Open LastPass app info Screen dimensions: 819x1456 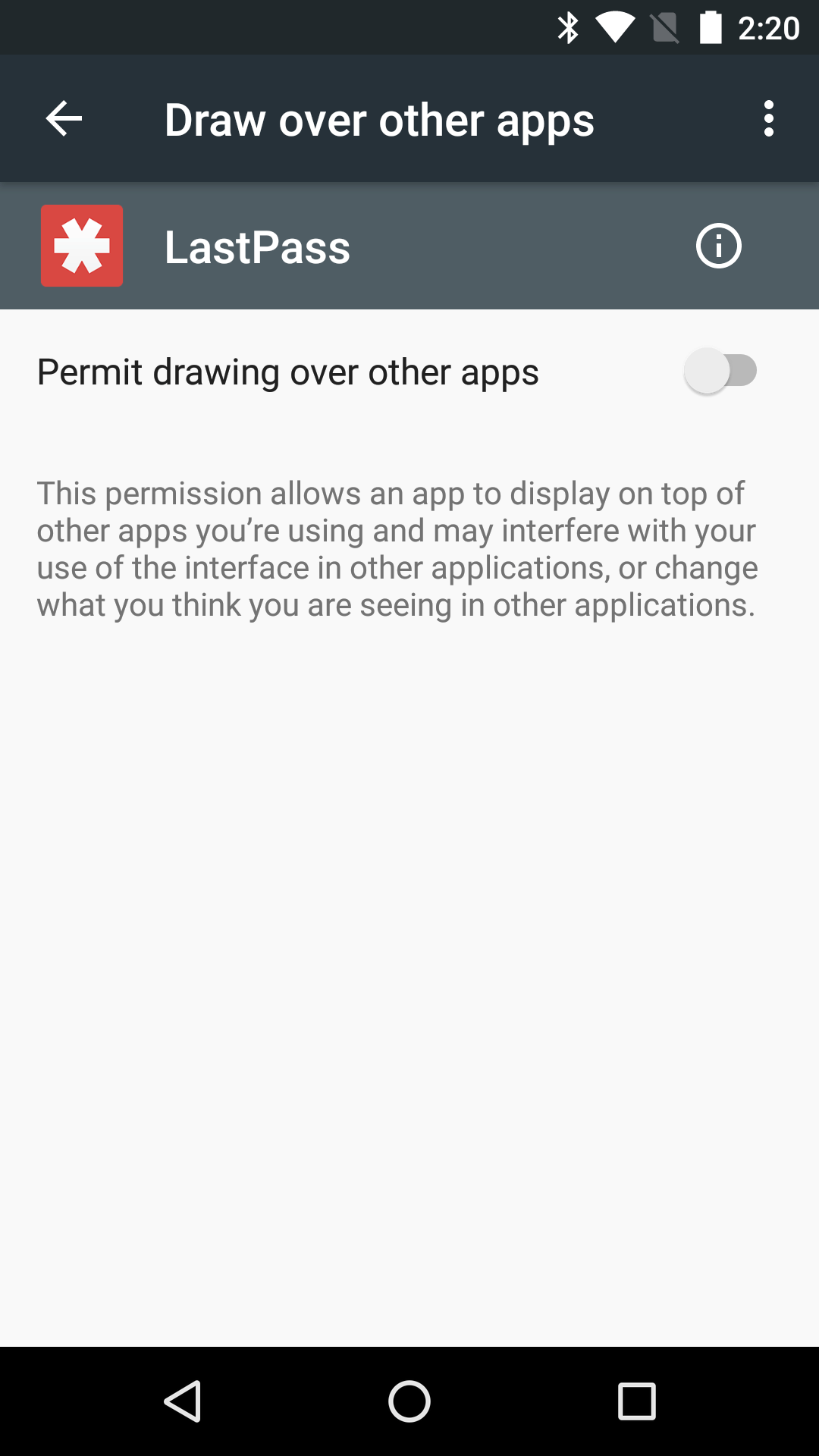coord(718,246)
